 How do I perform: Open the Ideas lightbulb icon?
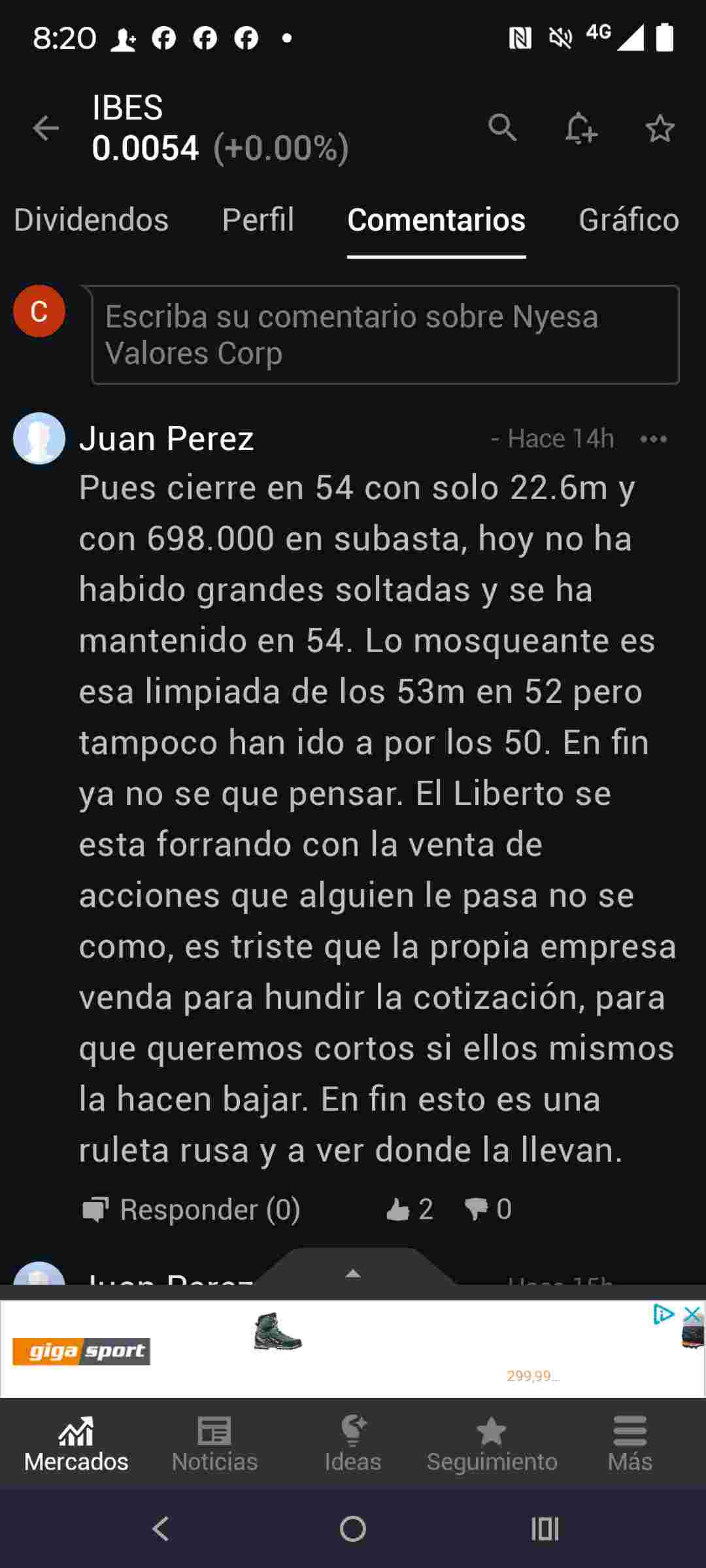[x=353, y=1429]
